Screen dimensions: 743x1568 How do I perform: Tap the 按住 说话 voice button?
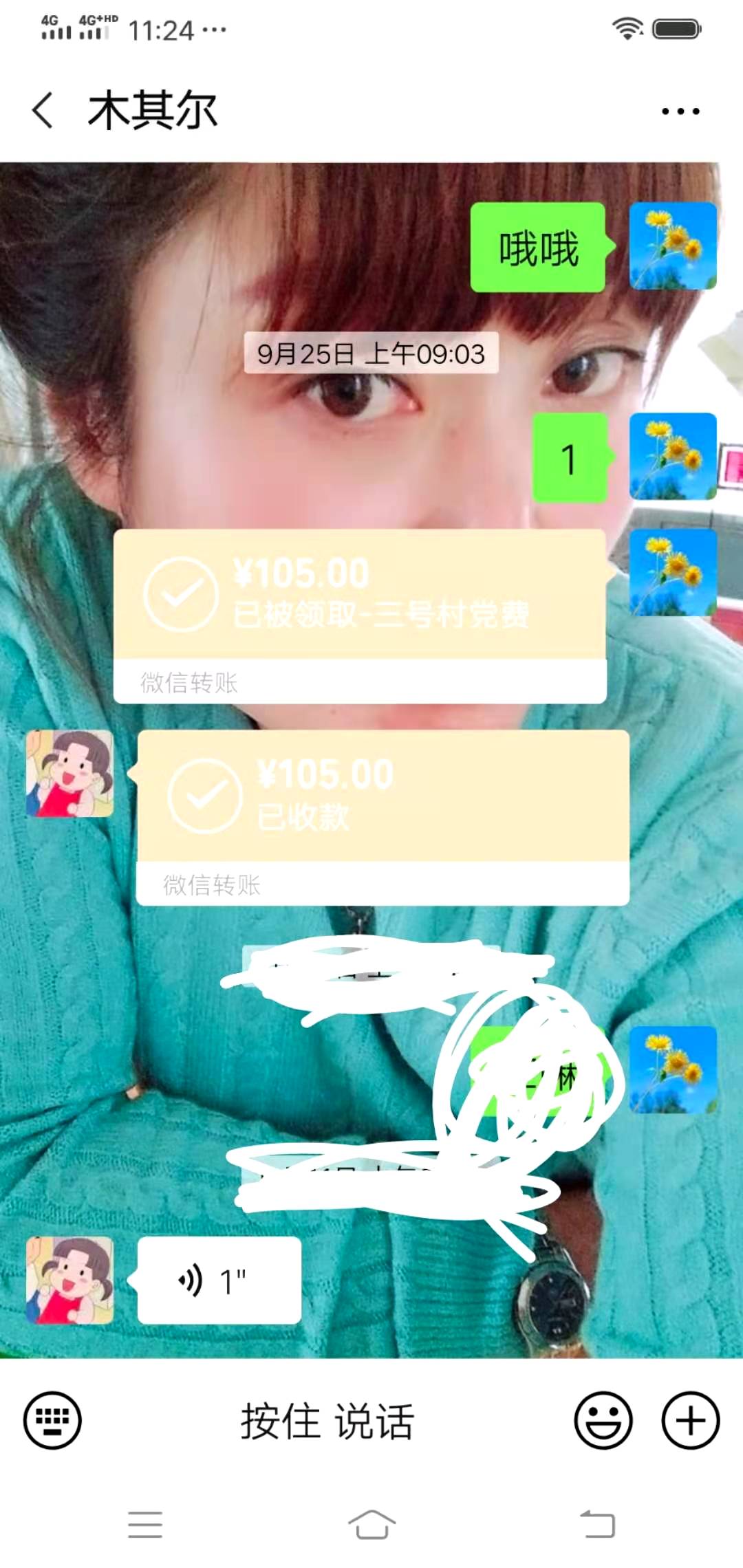pos(327,1421)
